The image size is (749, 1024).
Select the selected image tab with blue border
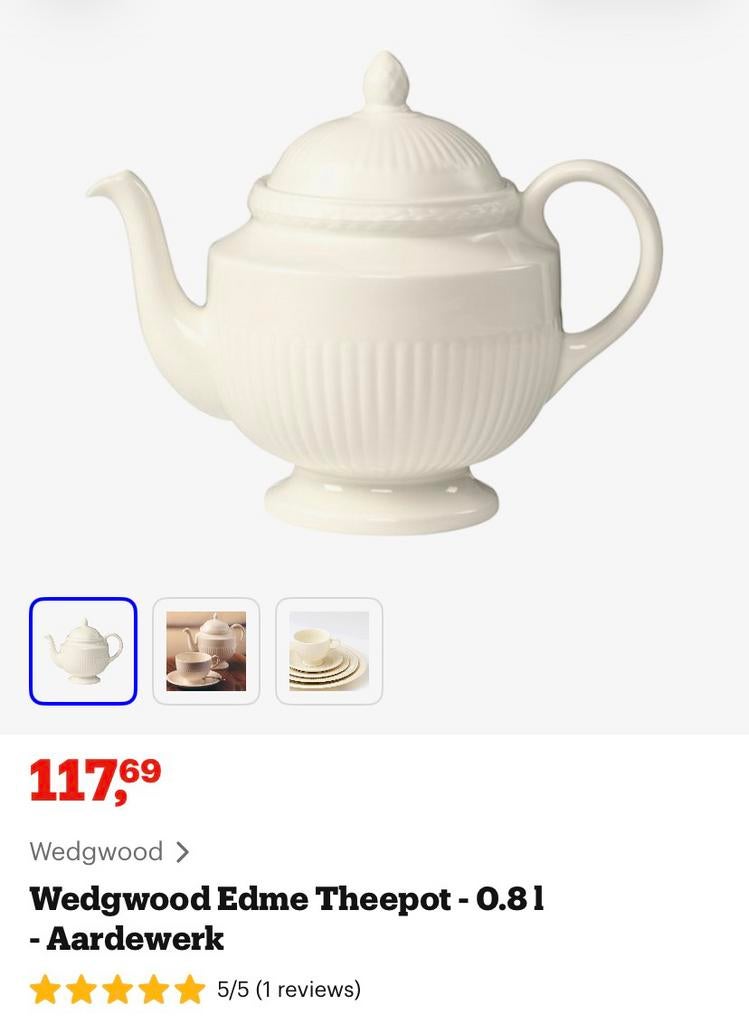point(83,650)
